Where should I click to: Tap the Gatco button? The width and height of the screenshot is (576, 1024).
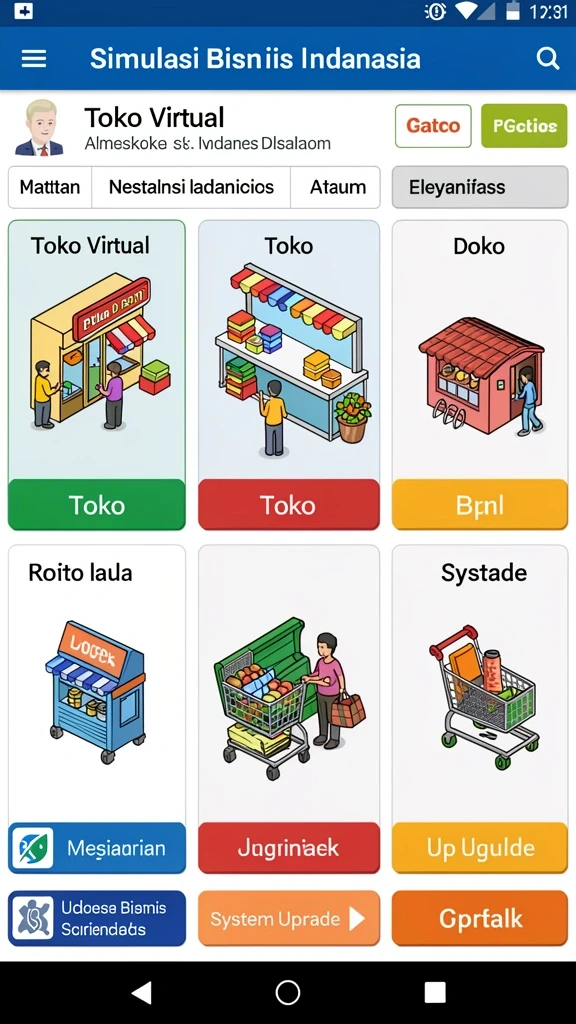(433, 125)
